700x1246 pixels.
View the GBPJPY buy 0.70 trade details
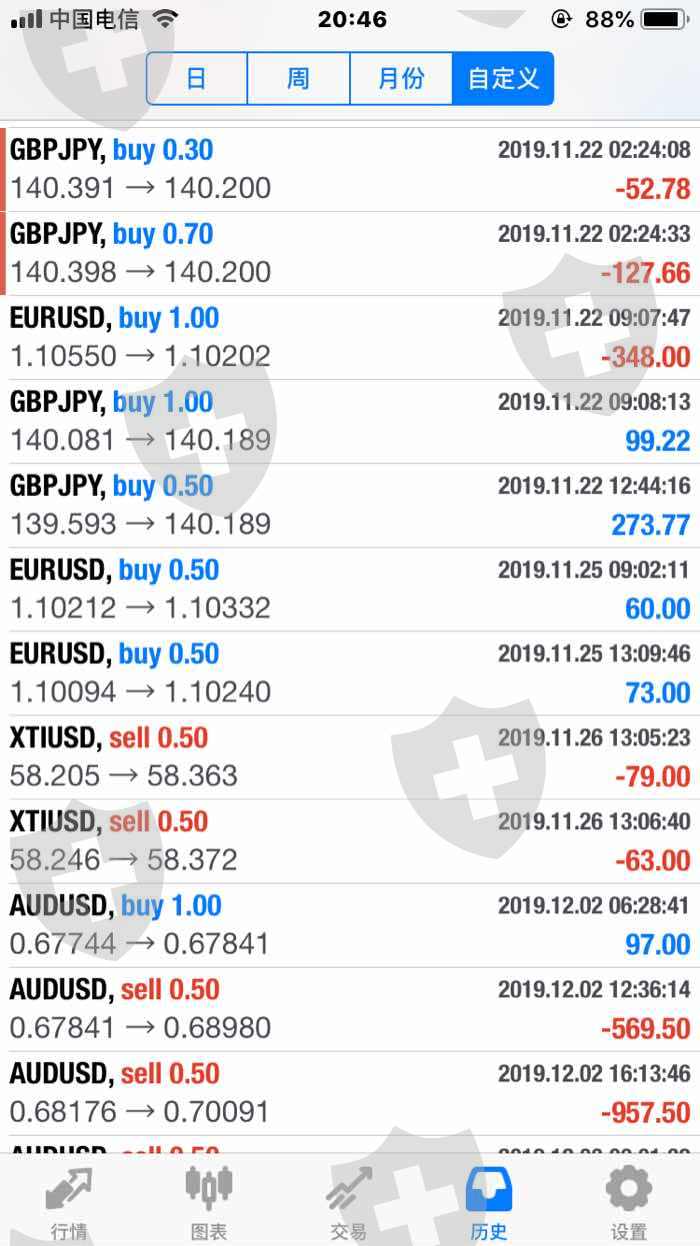pos(350,253)
